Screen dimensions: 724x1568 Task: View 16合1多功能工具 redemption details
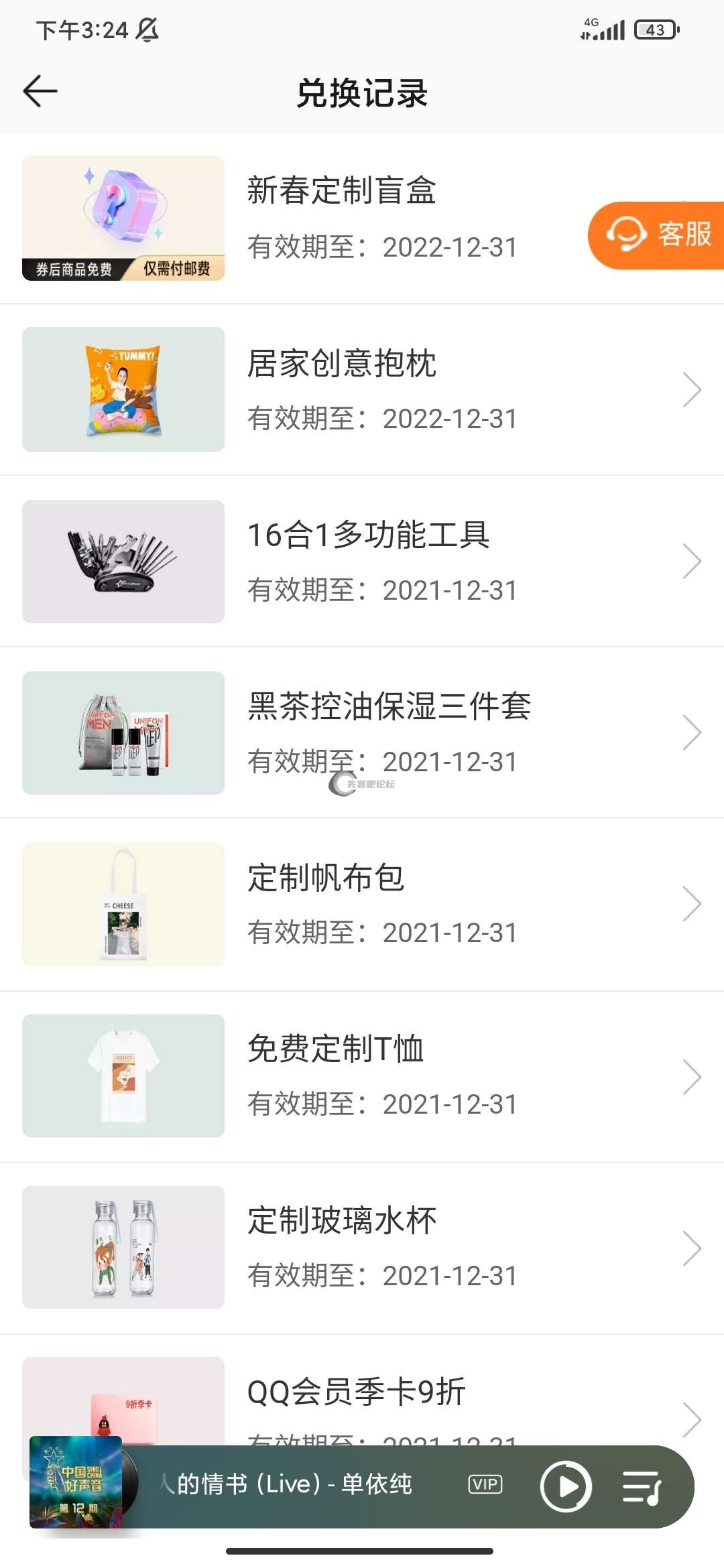[x=362, y=562]
